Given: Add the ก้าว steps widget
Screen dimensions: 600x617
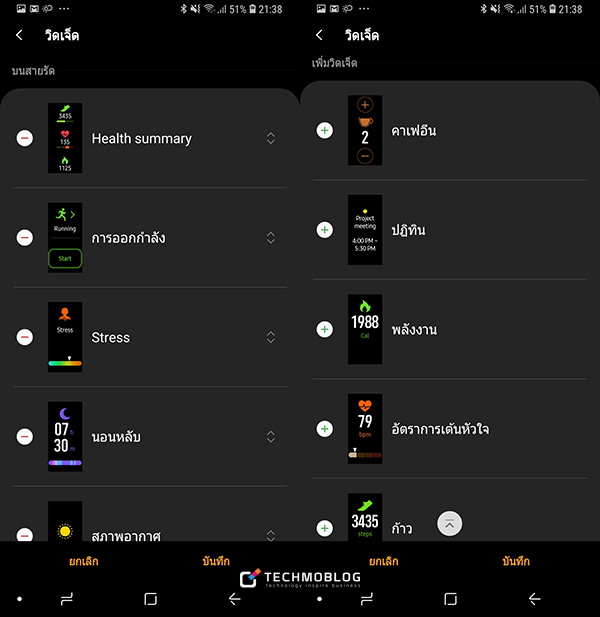Looking at the screenshot, I should (324, 527).
